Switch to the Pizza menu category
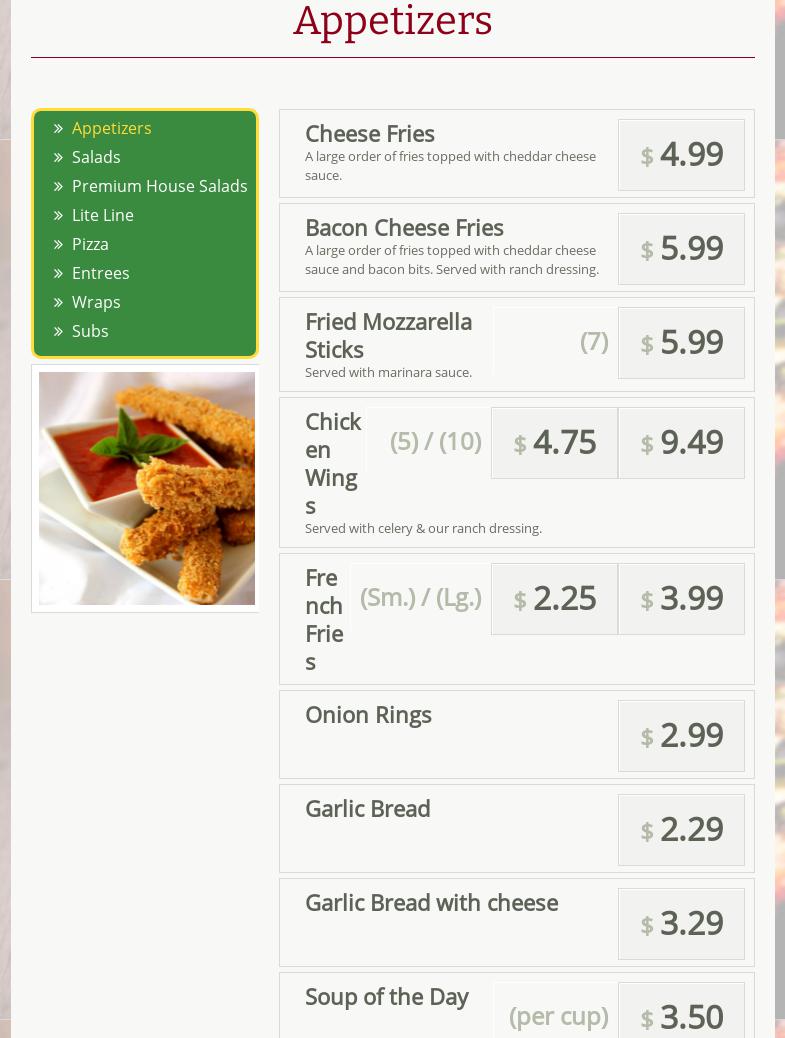This screenshot has height=1038, width=785. pos(90,244)
